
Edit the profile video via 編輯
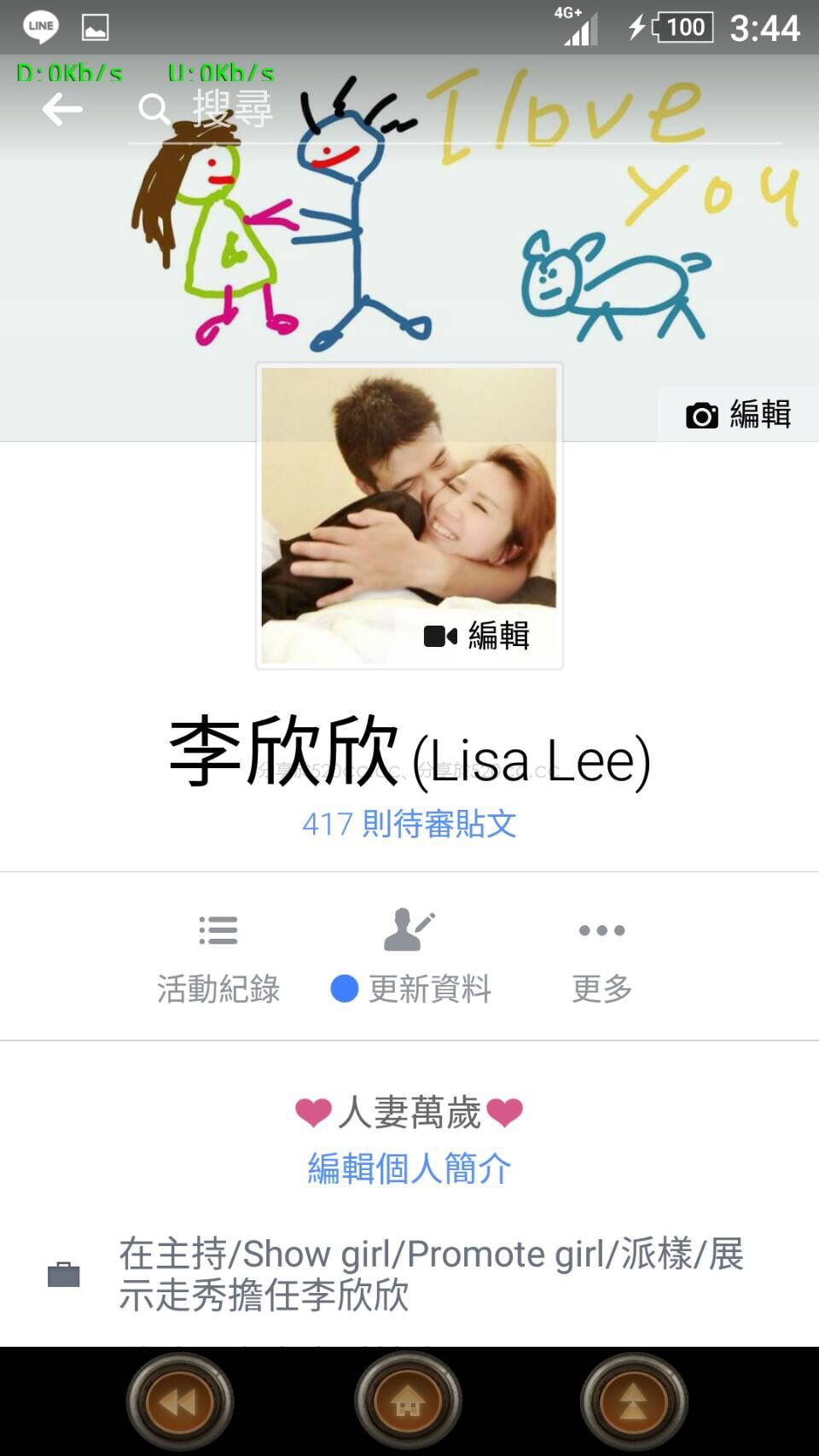477,636
